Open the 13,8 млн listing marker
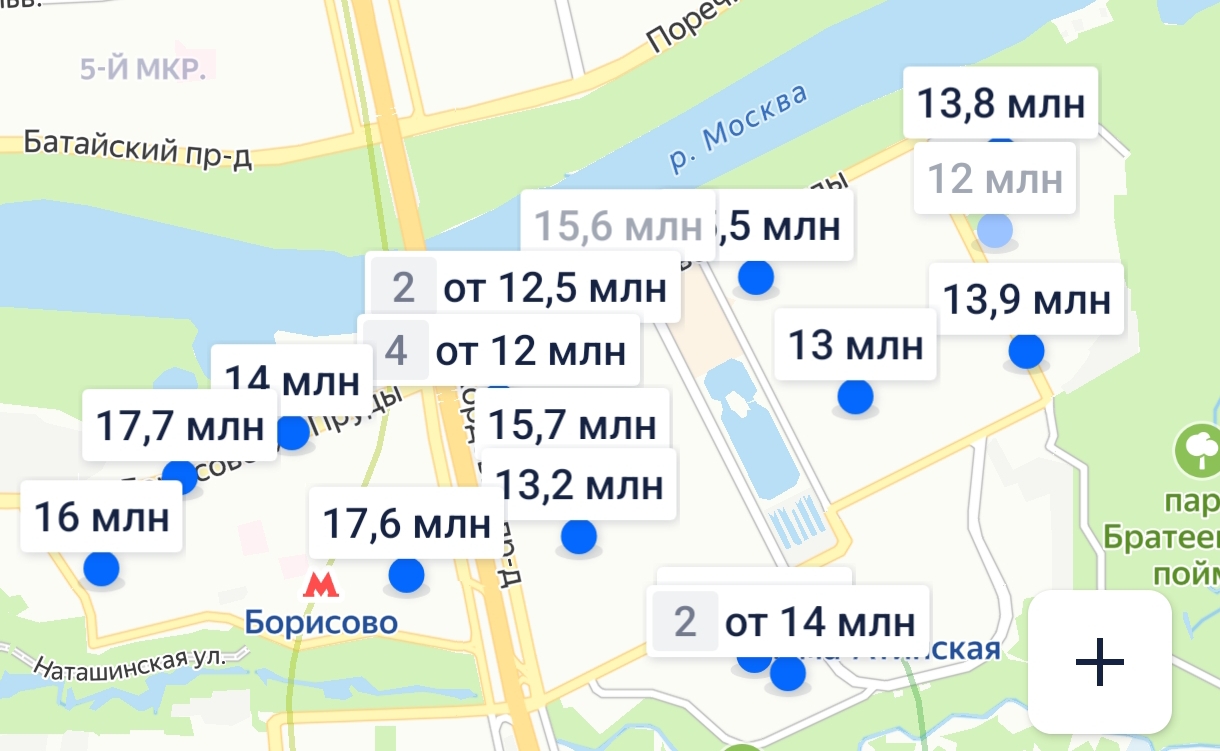The height and width of the screenshot is (751, 1220). 1000,103
